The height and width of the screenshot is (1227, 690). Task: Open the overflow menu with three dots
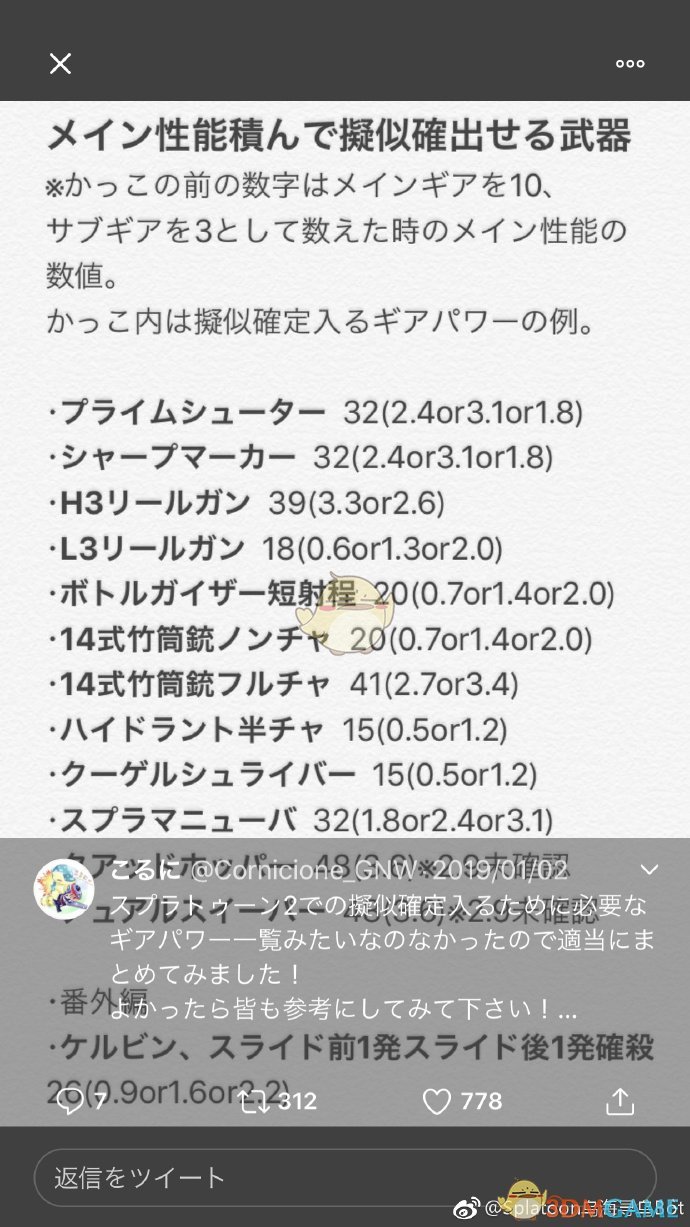click(x=630, y=64)
